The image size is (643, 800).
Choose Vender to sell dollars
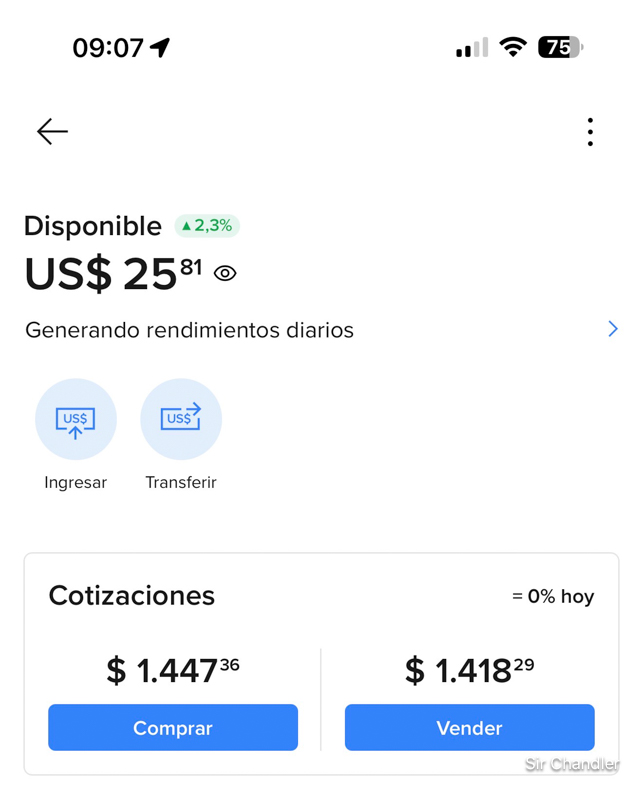pos(469,728)
